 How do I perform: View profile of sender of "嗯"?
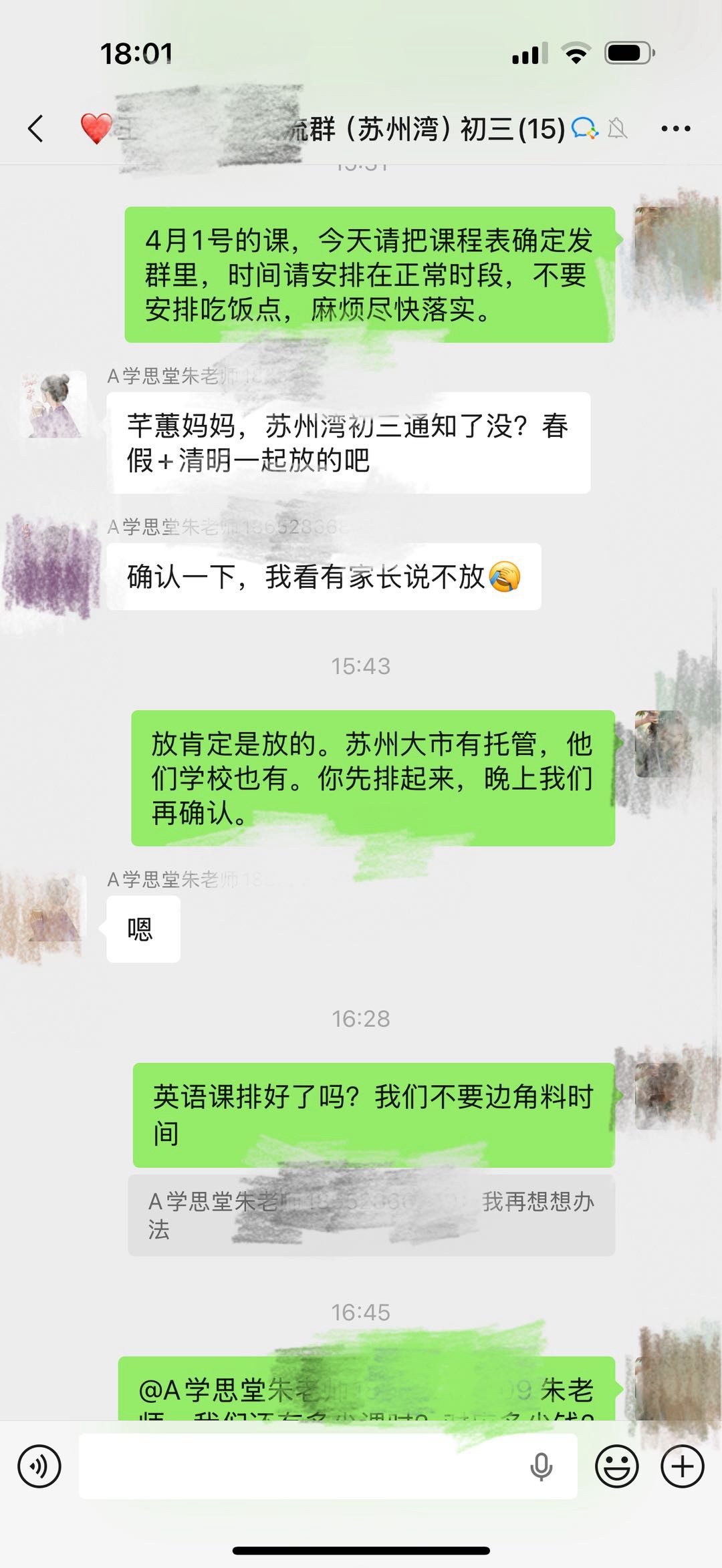tap(55, 909)
